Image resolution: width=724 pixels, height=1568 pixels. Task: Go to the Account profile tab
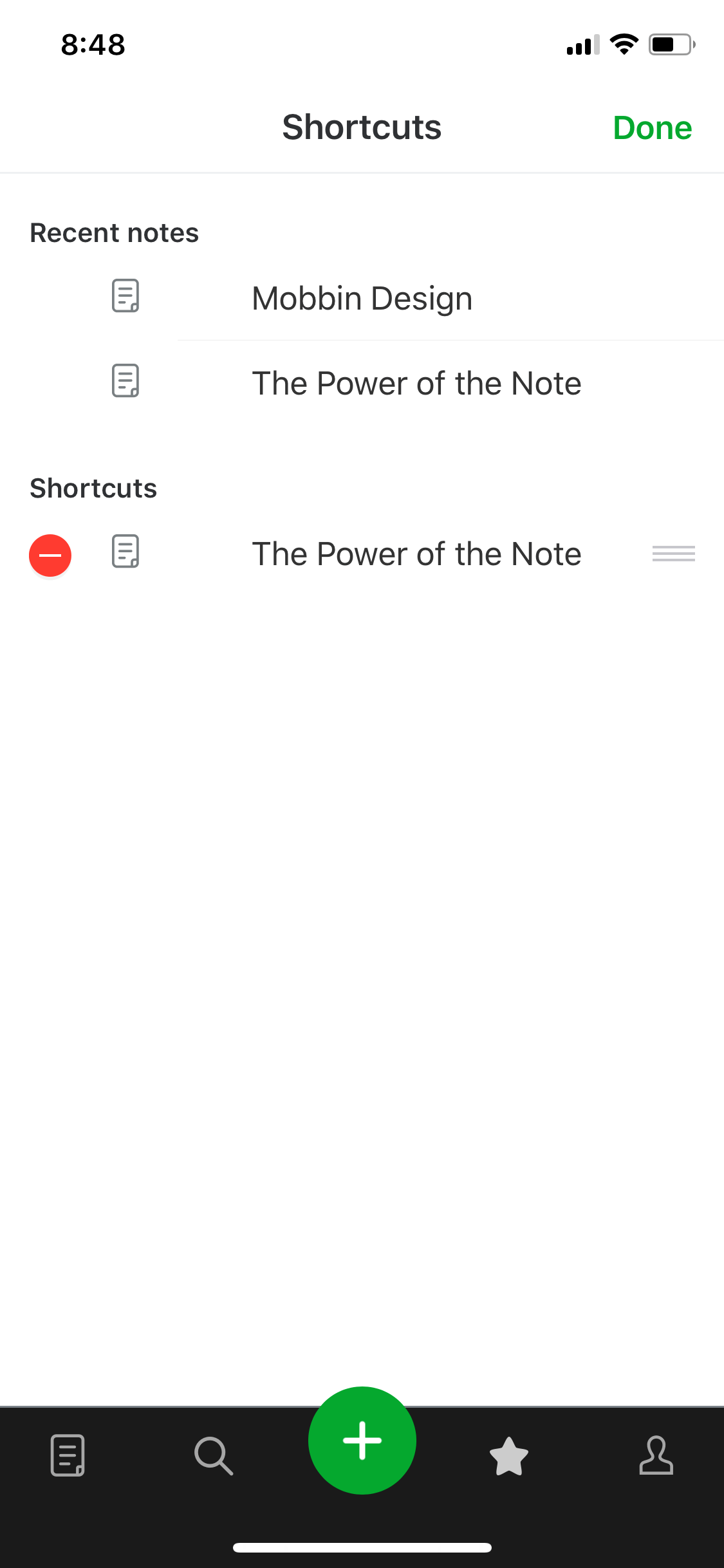coord(656,1455)
